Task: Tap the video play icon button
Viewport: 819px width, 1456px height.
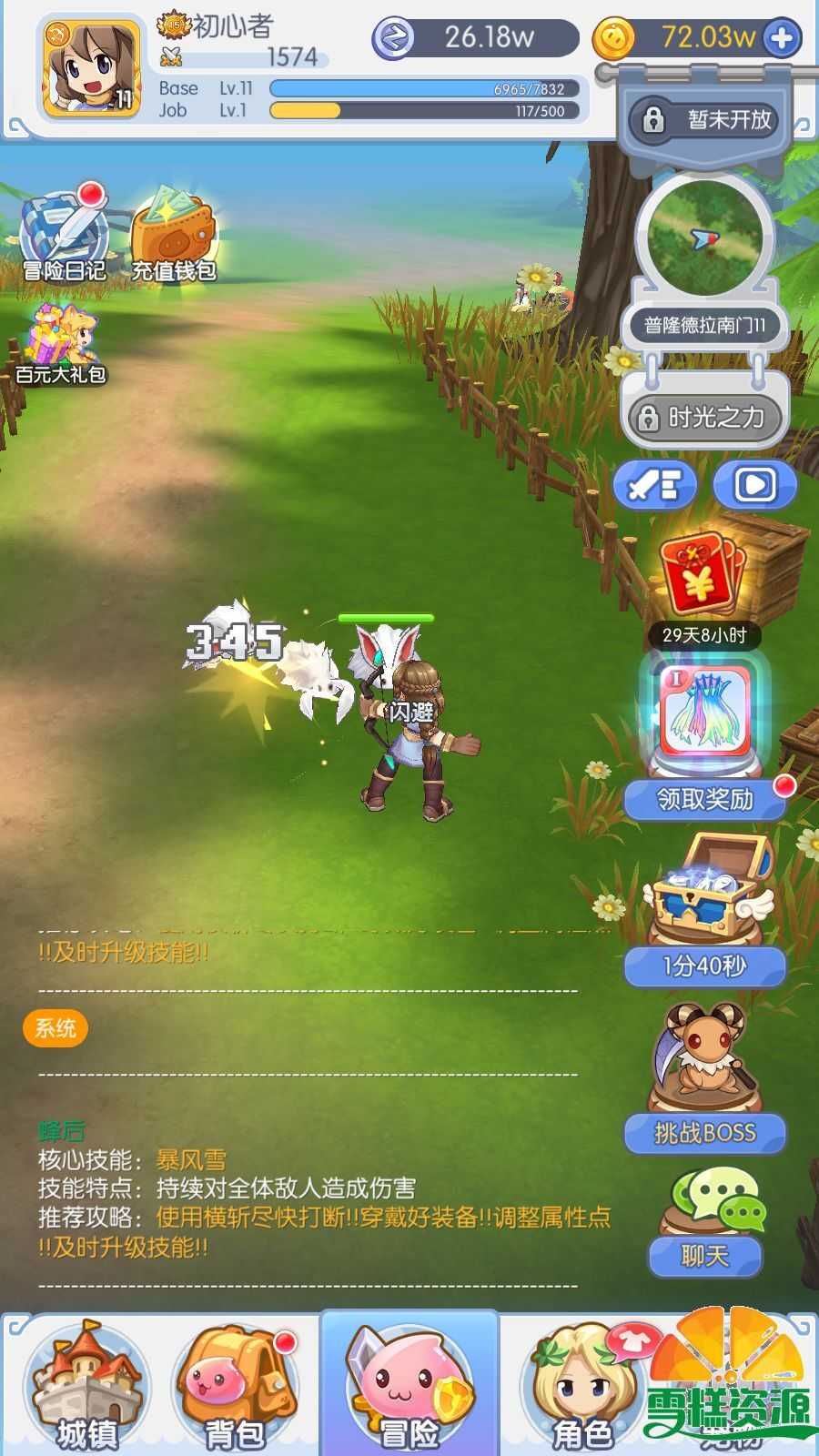Action: (x=754, y=484)
